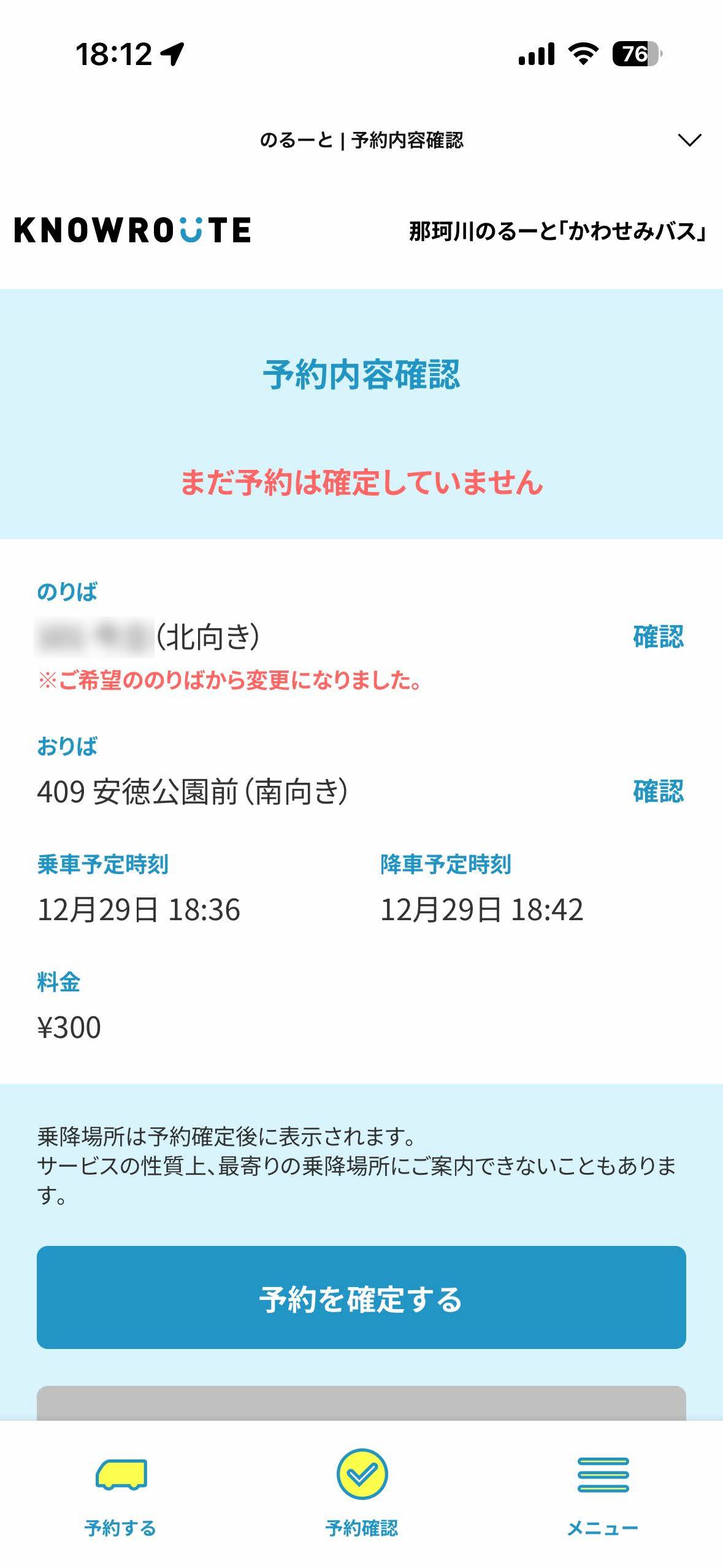The image size is (723, 1568).
Task: Collapse the page via top chevron
Action: pos(689,140)
